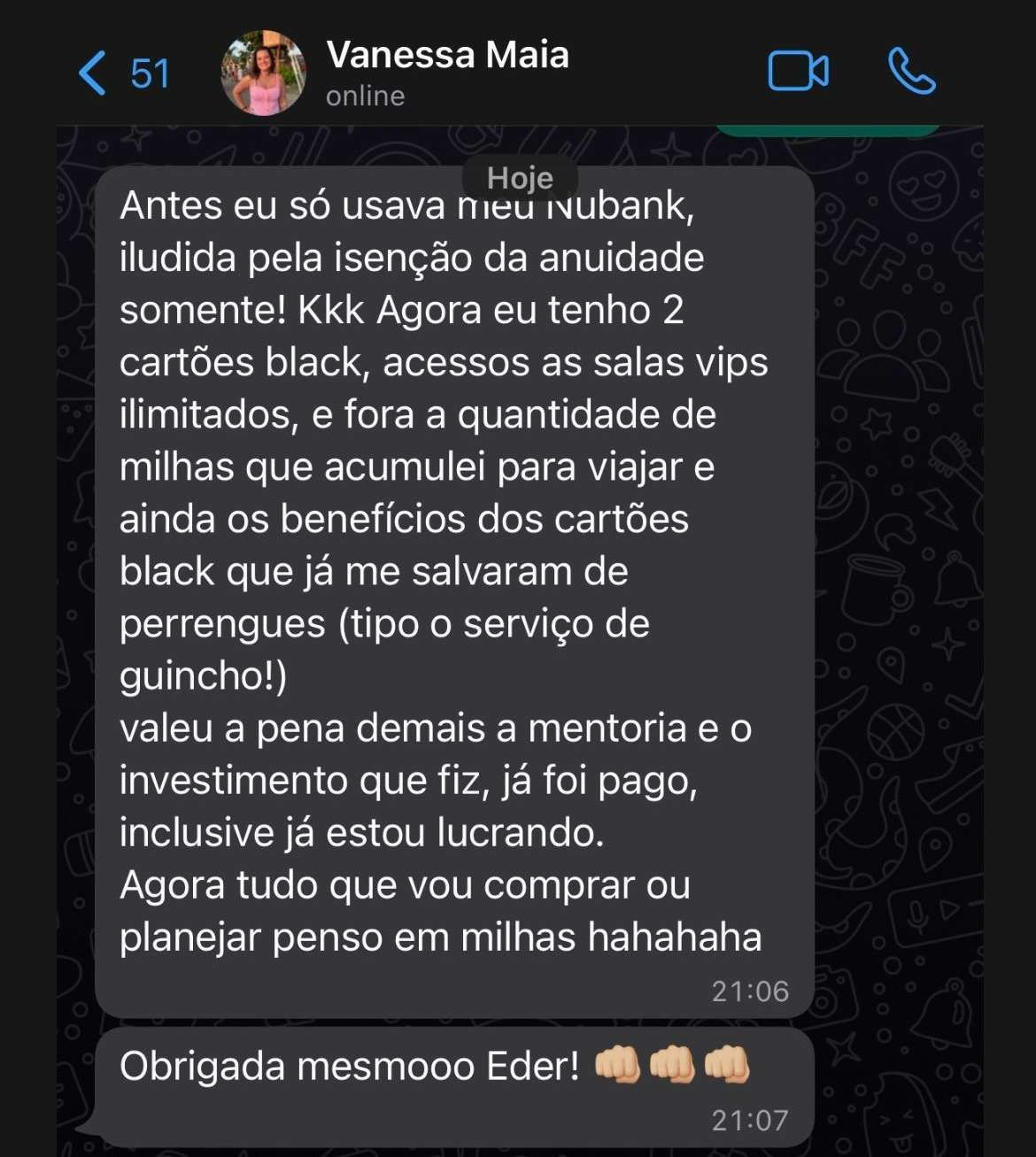Screen dimensions: 1036x1157
Task: Open Vanessa Maia's contact info
Action: point(447,71)
